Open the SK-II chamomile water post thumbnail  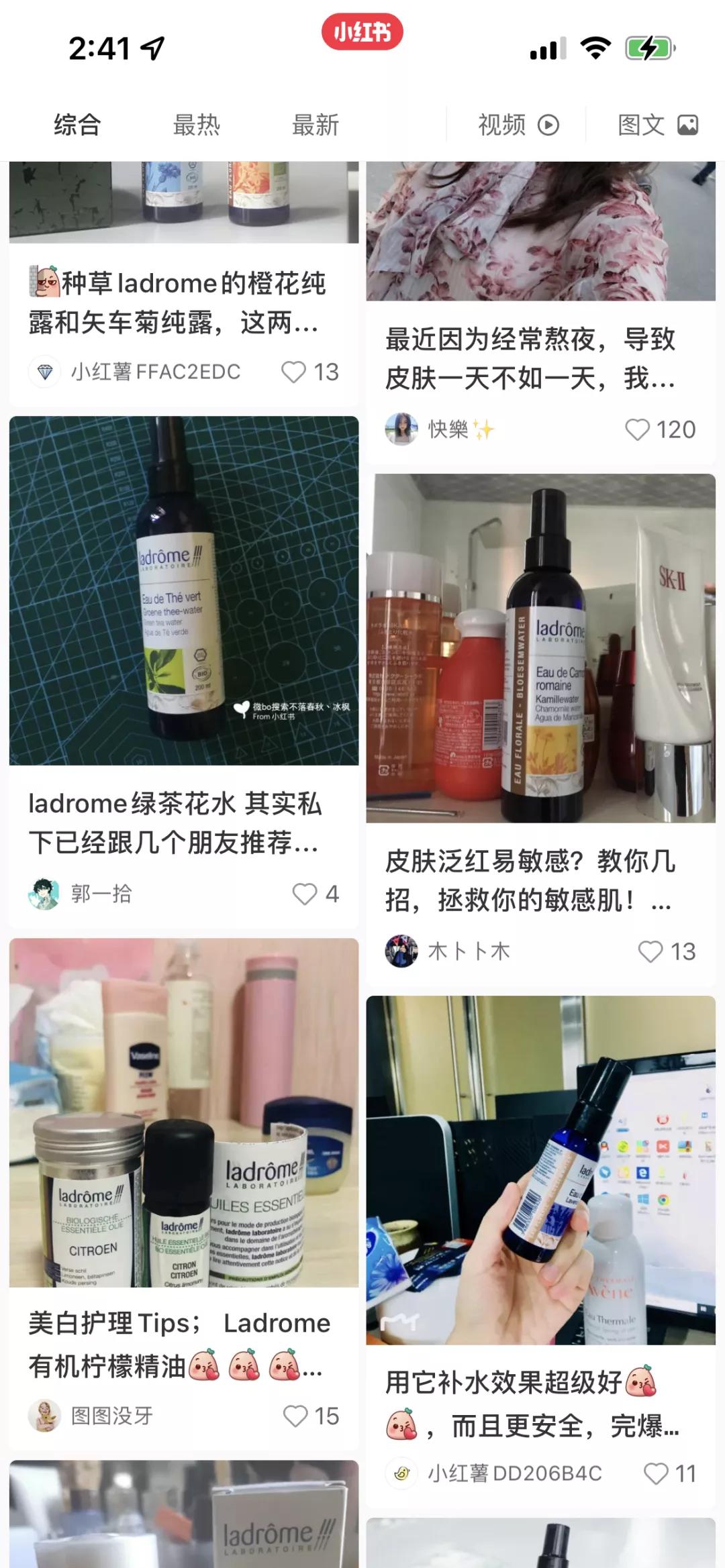coord(541,651)
